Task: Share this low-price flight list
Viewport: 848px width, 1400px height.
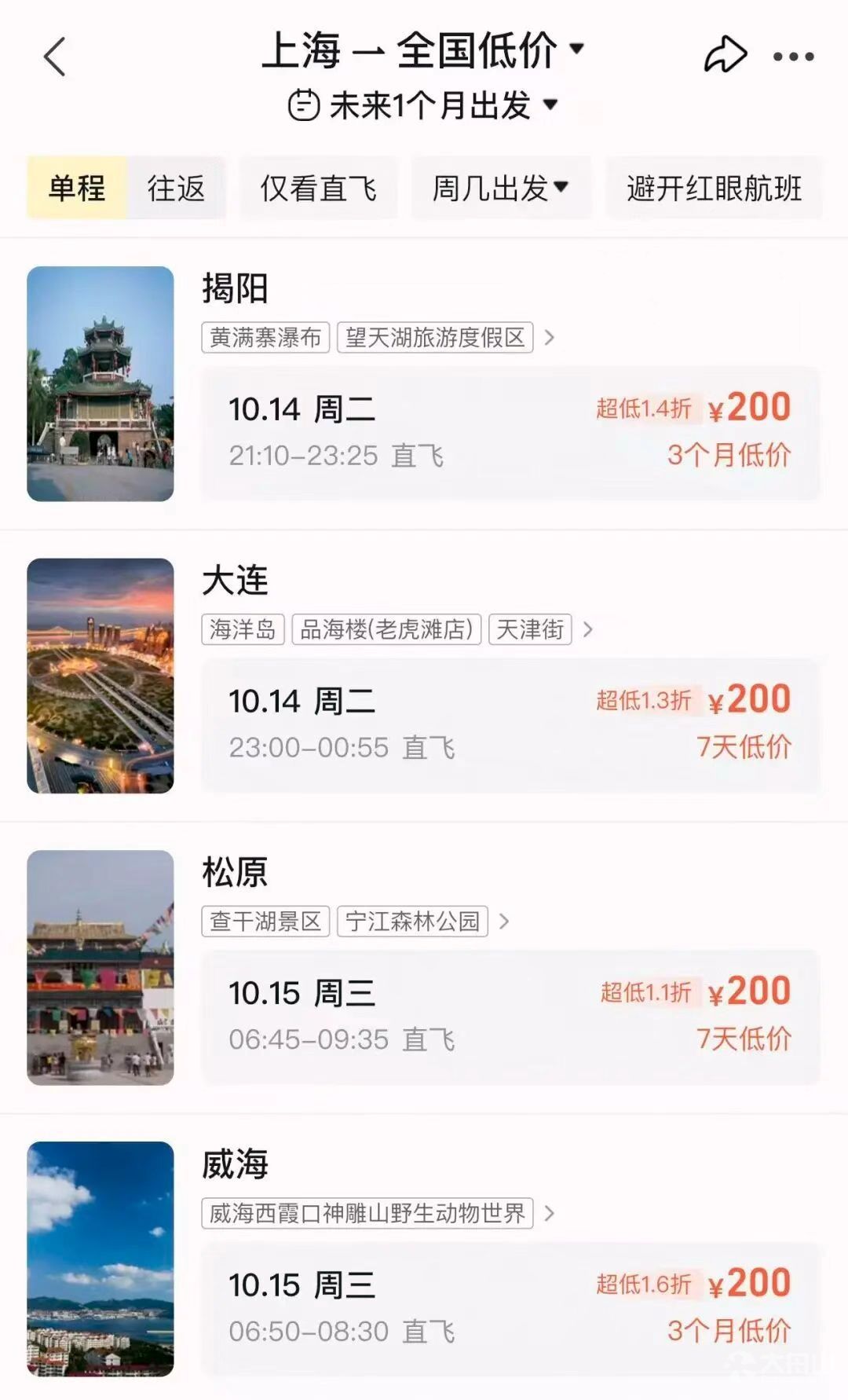Action: coord(724,55)
